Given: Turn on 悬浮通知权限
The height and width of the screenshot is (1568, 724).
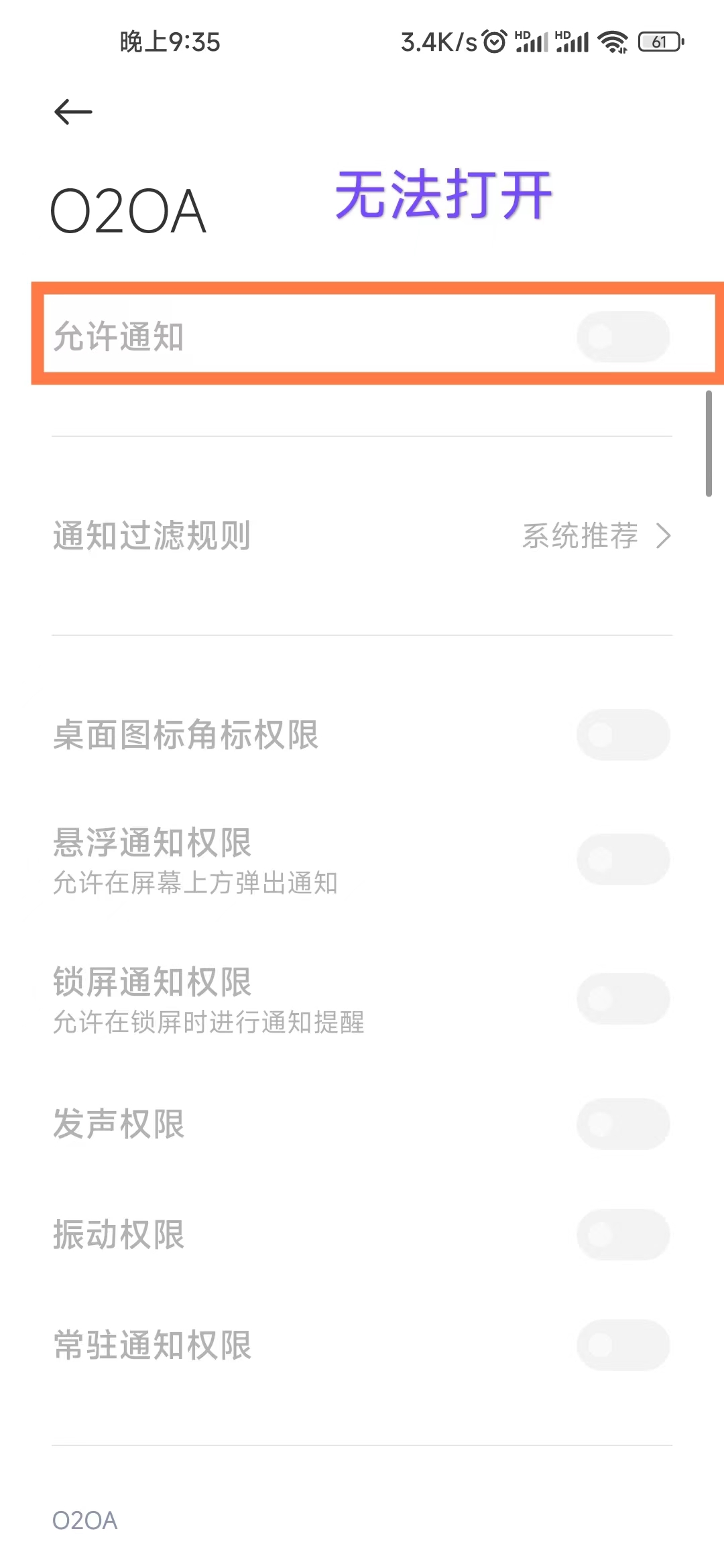Looking at the screenshot, I should [x=623, y=859].
